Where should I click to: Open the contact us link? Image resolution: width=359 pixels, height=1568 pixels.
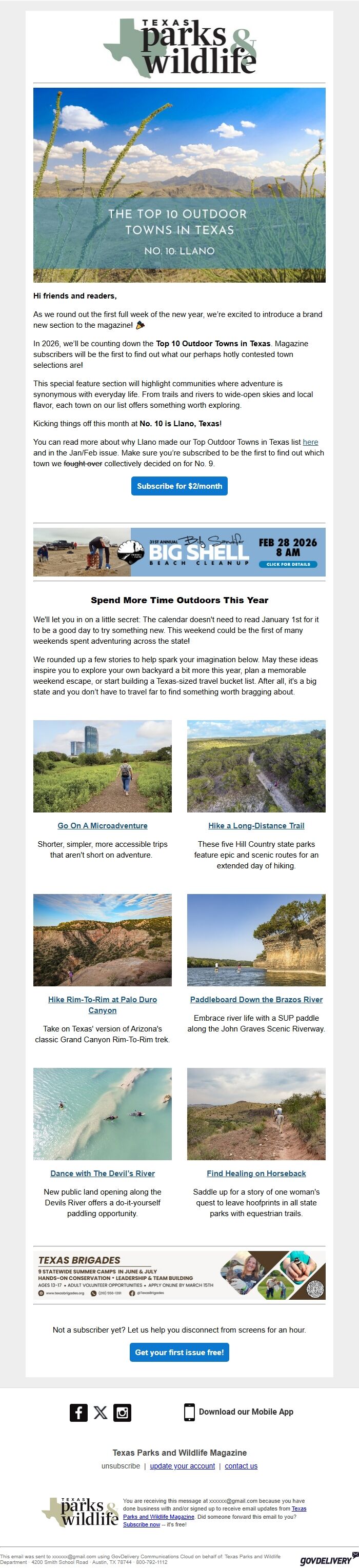click(241, 1466)
